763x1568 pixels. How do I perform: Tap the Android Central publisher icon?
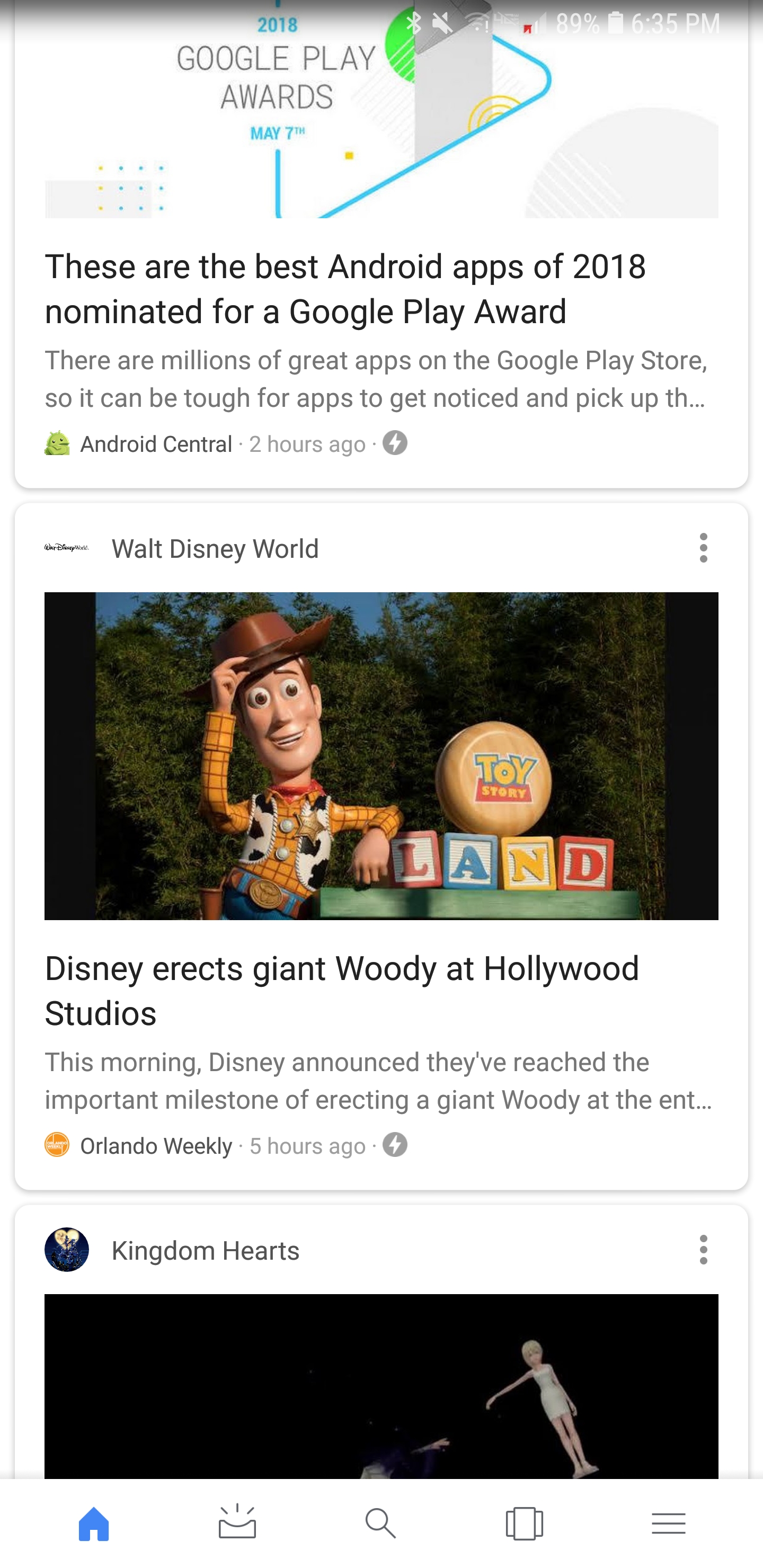58,444
